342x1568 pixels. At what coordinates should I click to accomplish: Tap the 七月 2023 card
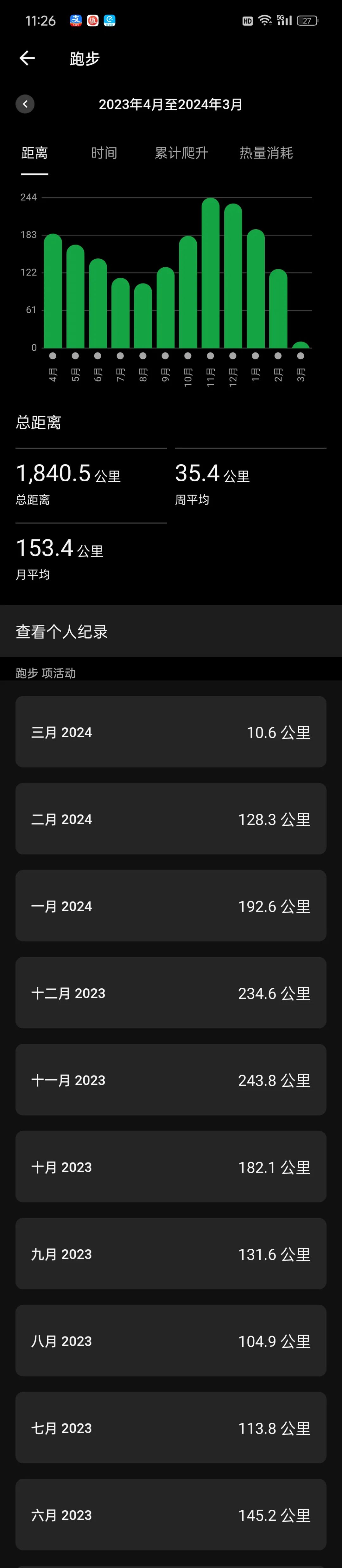171,1428
